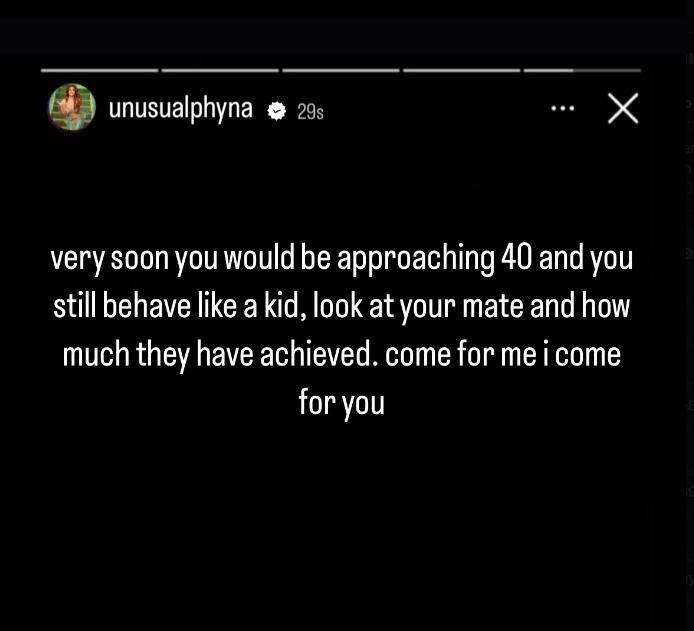
Task: Open the story's three-dot options menu
Action: [563, 108]
